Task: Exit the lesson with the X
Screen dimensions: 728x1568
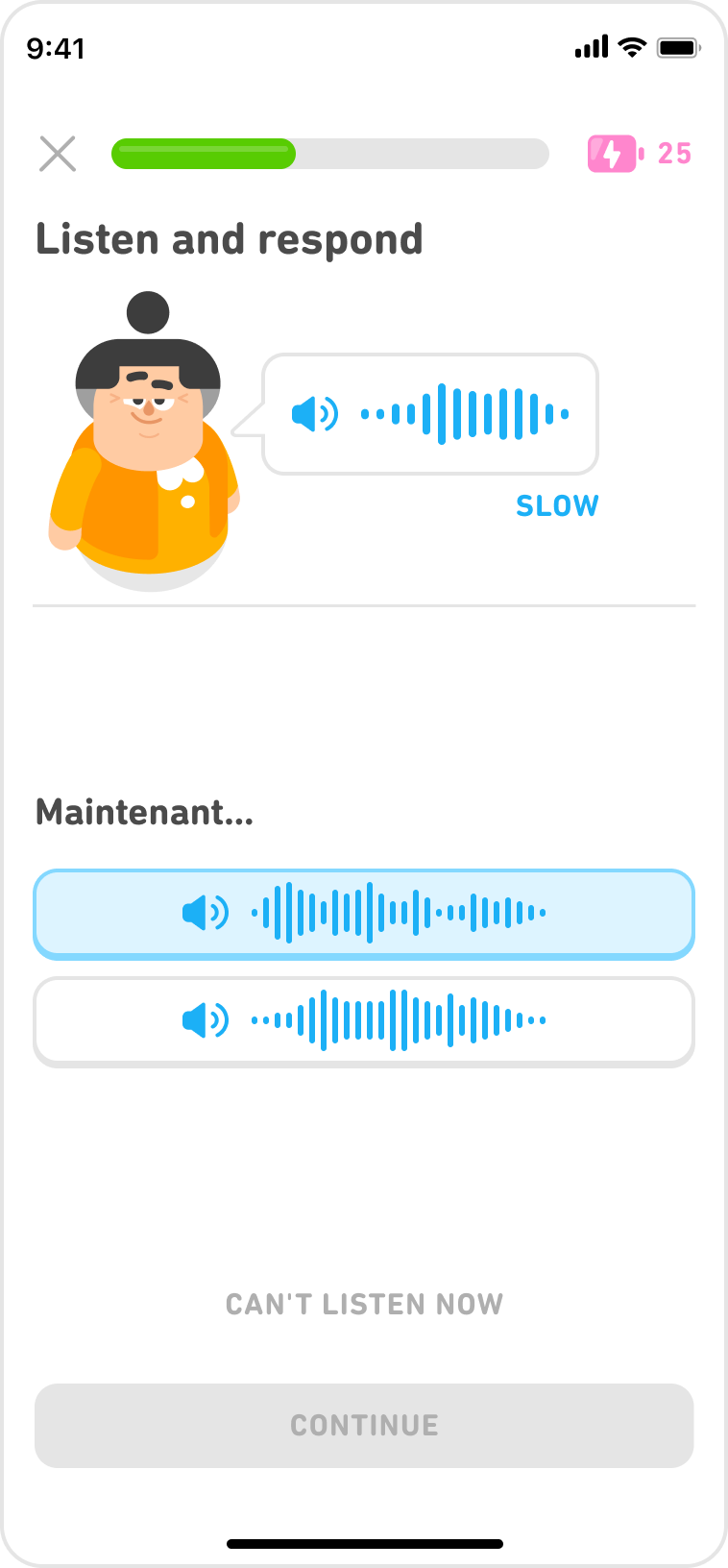Action: [58, 153]
